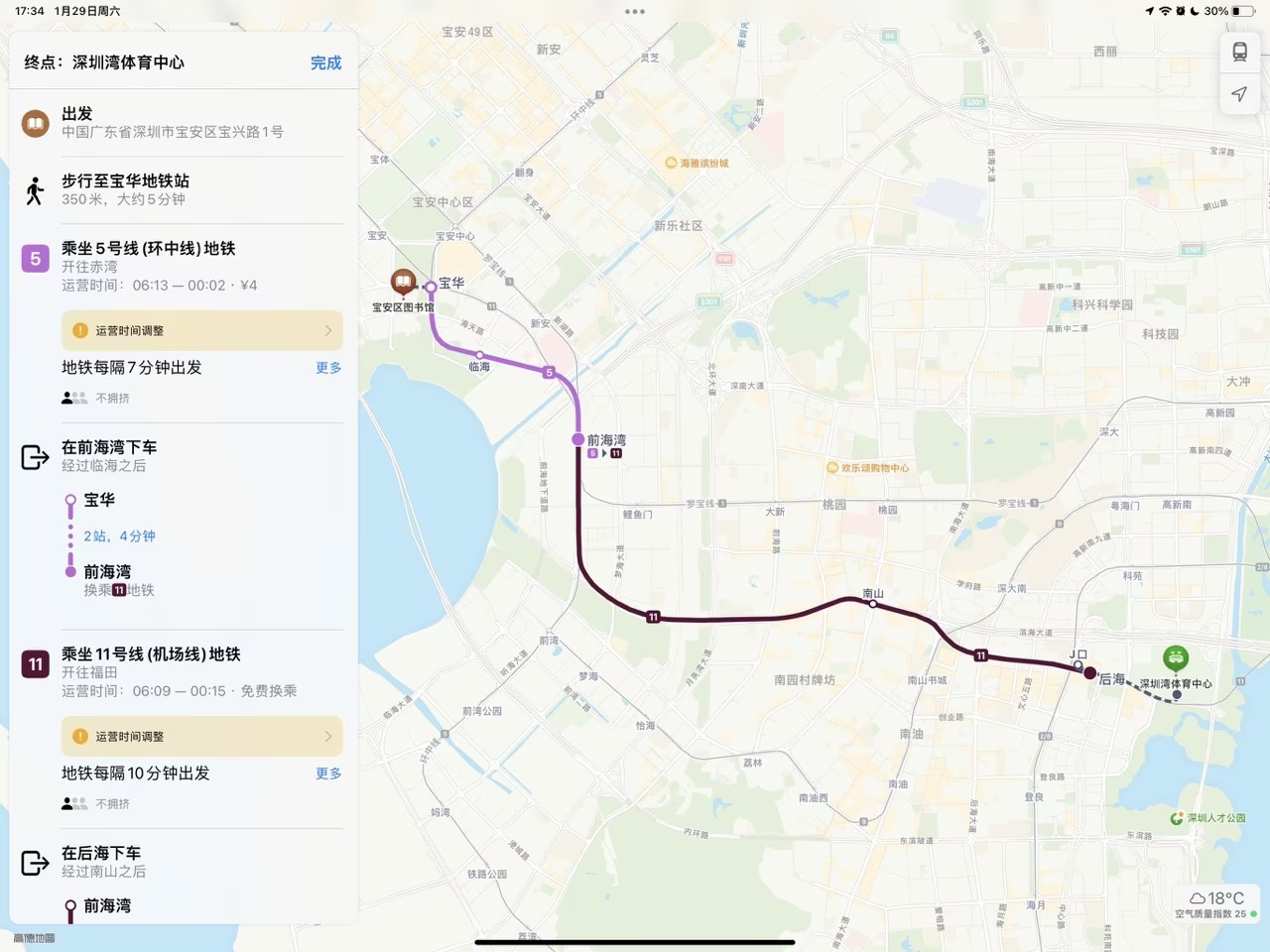Open 运营时间调整 notice under Line 11
Screen dimensions: 1270x952
point(202,736)
